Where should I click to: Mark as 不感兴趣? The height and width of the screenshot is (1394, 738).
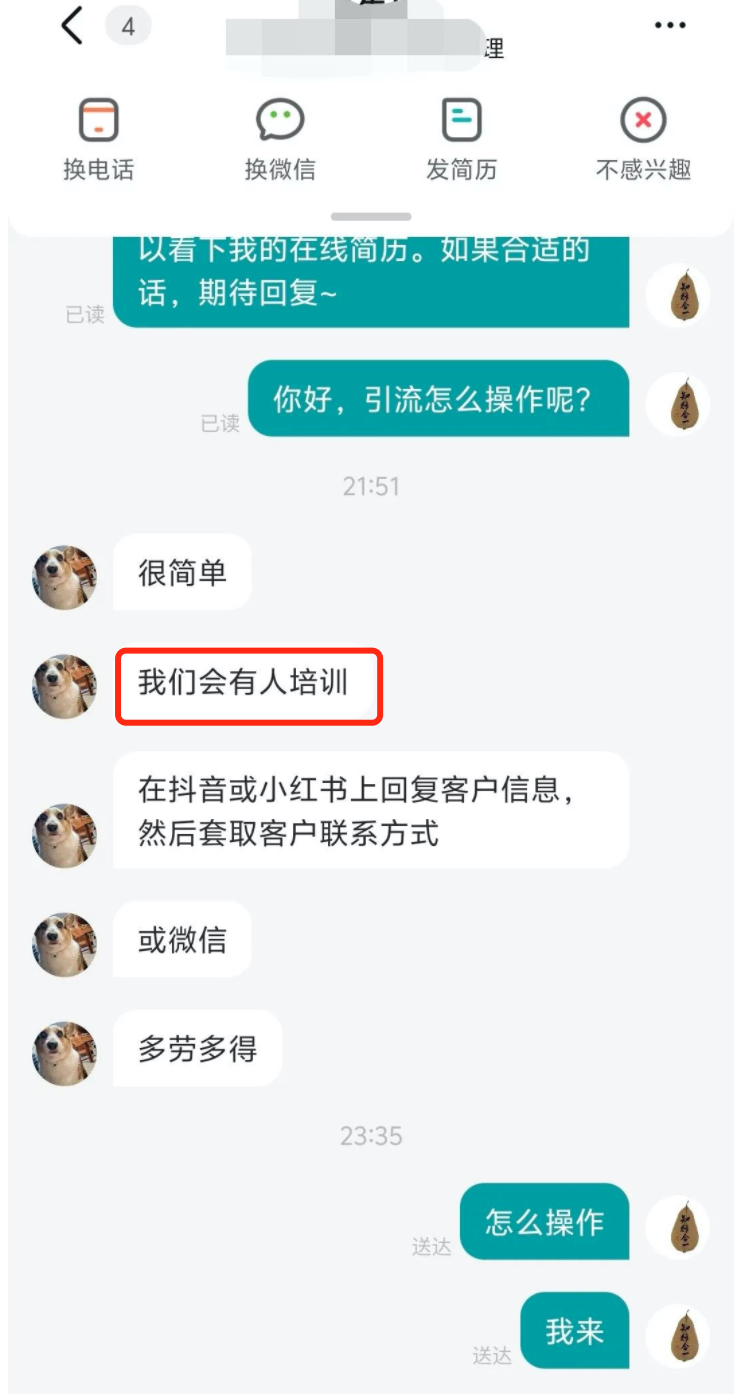click(643, 140)
